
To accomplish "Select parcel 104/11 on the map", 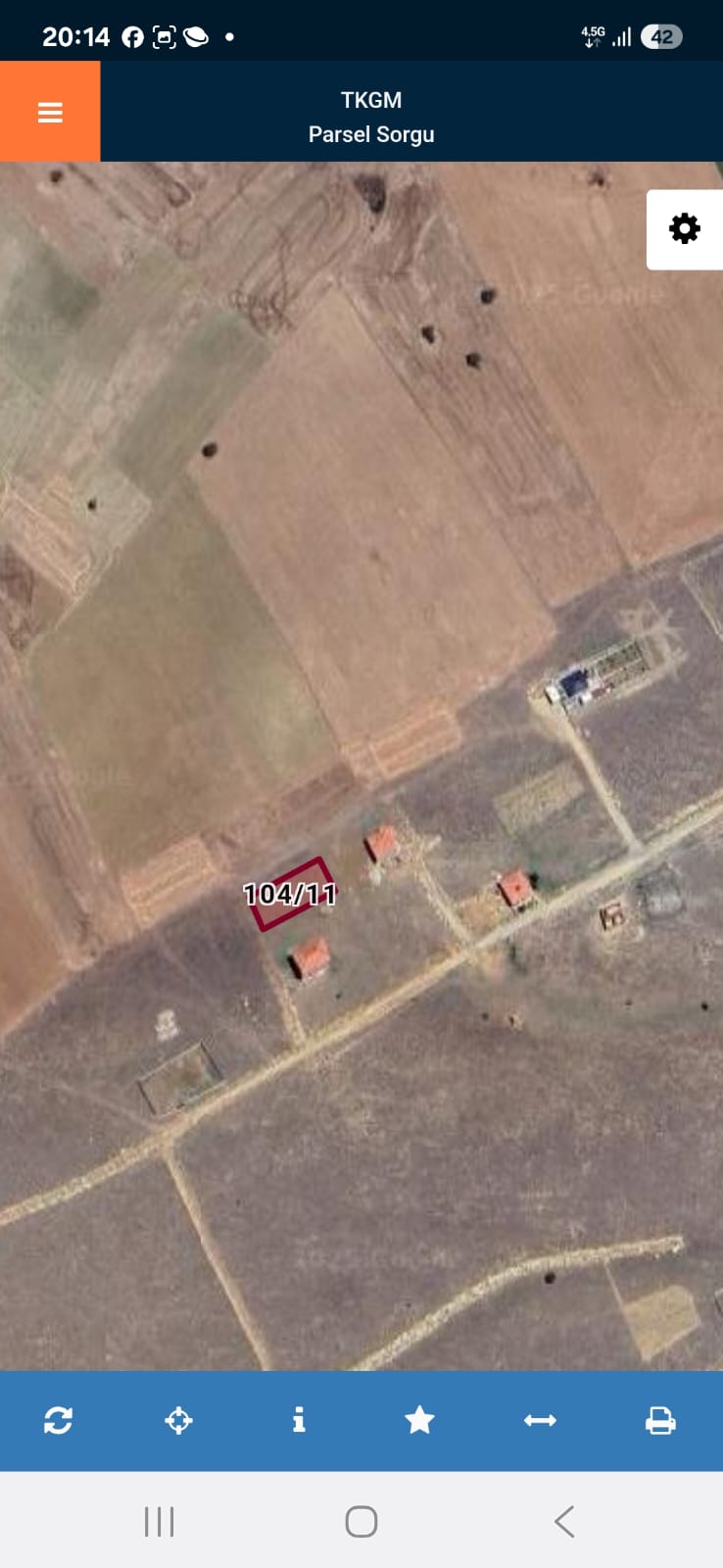I will [x=291, y=895].
